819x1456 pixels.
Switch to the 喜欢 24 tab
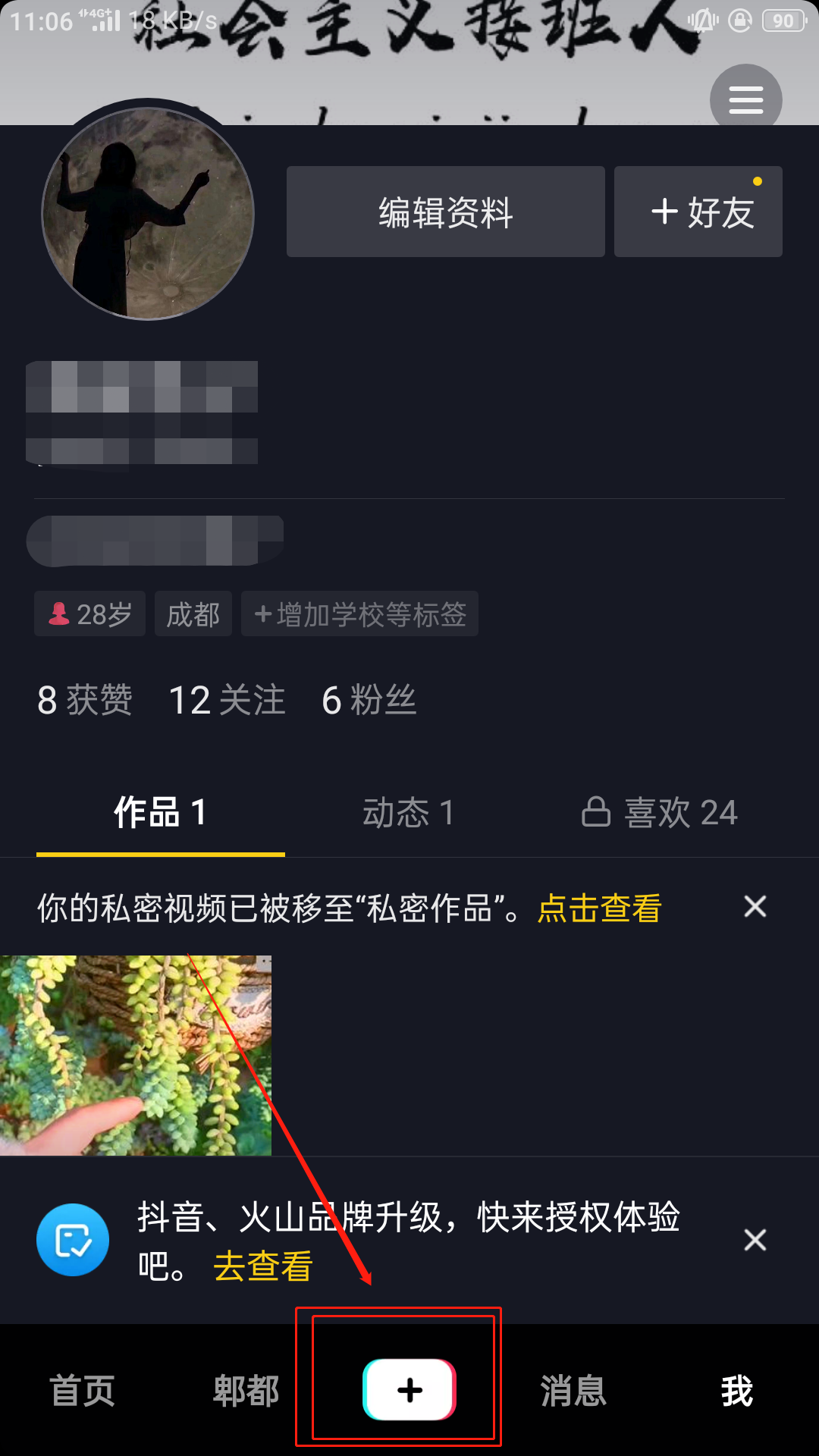click(x=659, y=813)
